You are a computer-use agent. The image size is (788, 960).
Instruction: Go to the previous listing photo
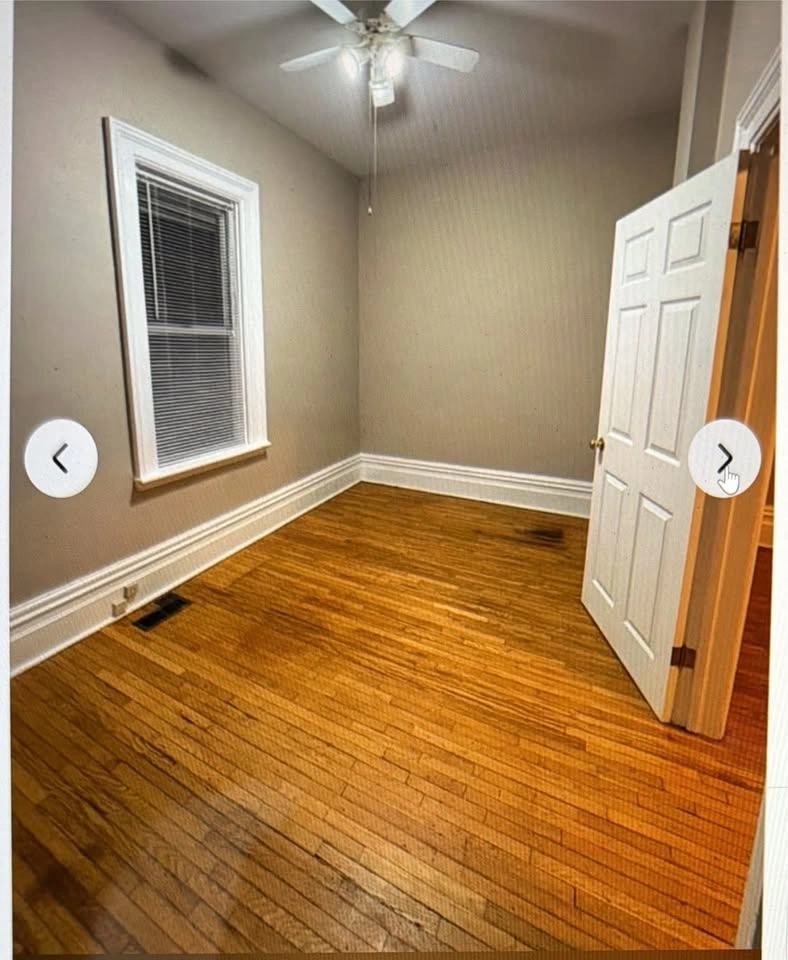61,458
